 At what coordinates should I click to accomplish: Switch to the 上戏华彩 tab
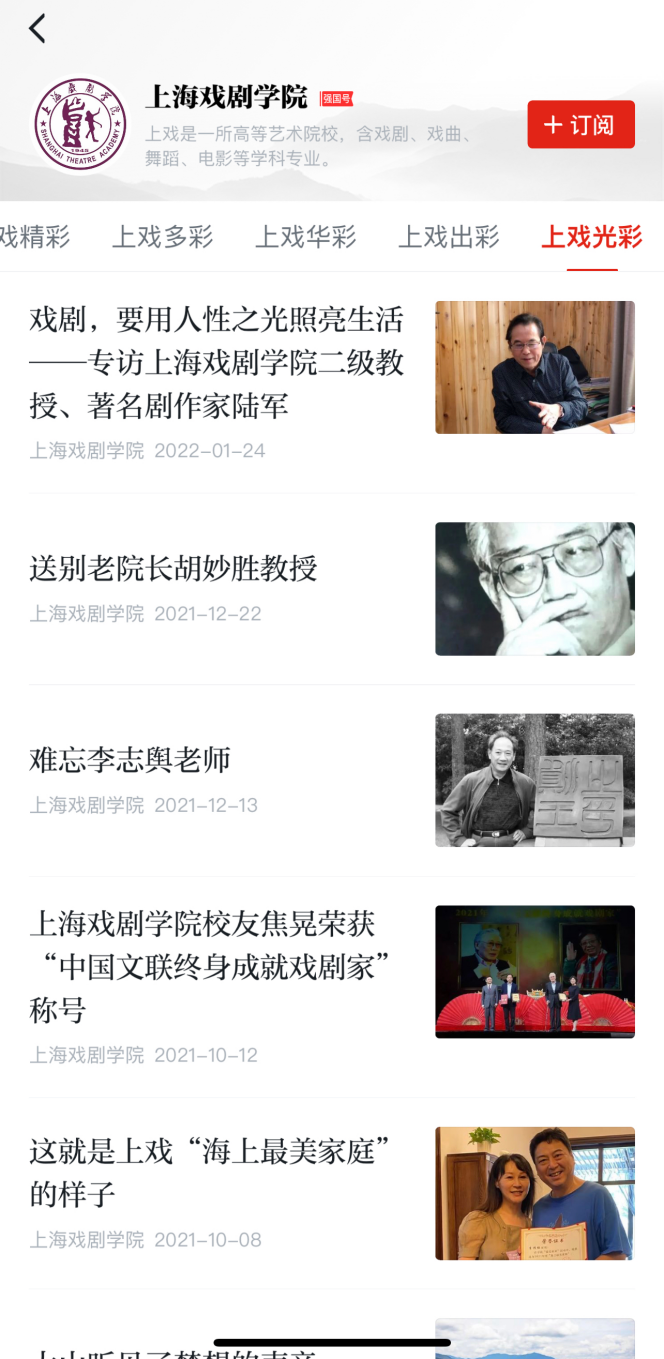coord(305,237)
